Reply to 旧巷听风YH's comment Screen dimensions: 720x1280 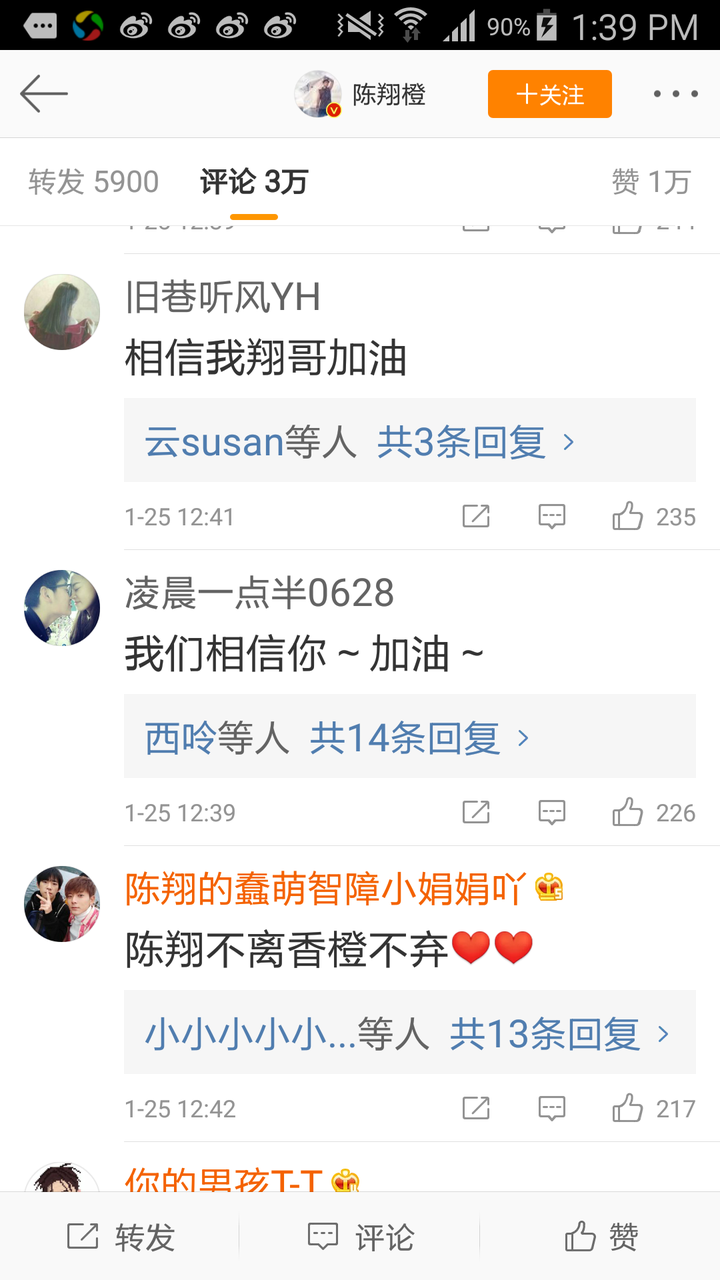(x=551, y=517)
